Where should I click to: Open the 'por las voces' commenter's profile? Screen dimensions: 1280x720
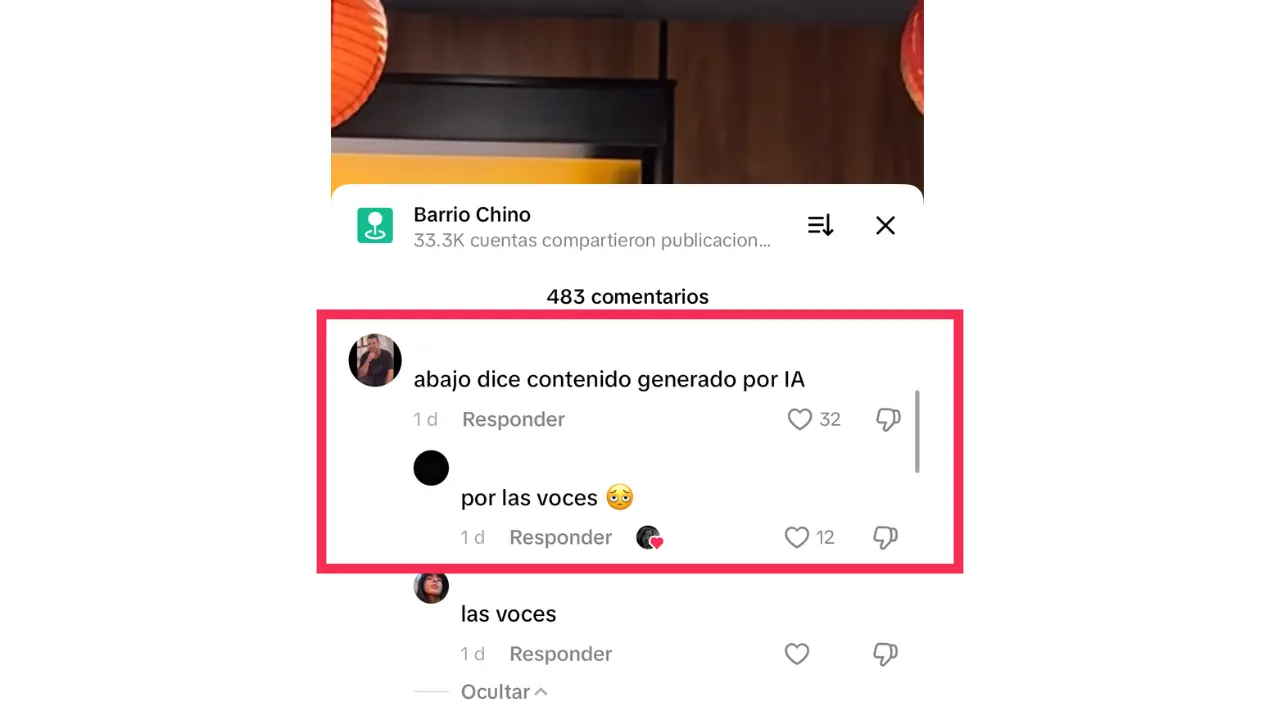(x=431, y=468)
